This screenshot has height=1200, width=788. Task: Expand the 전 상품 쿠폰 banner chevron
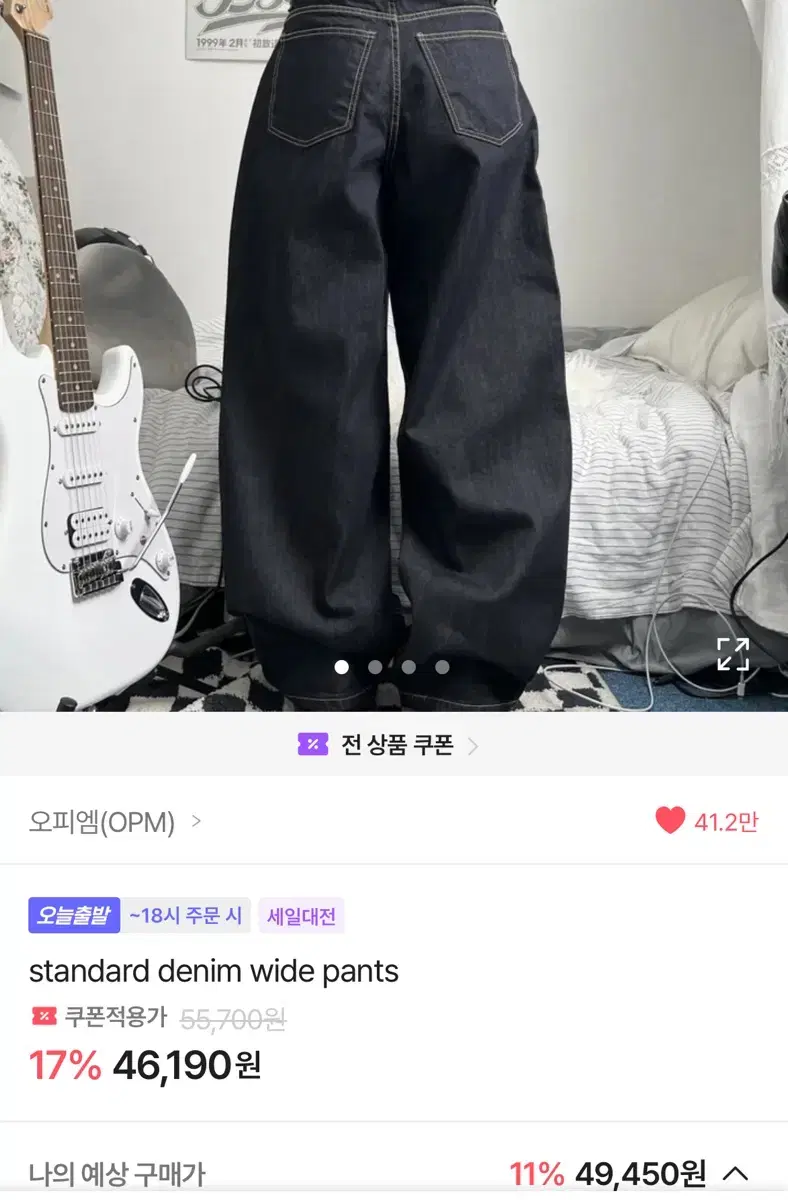(477, 745)
